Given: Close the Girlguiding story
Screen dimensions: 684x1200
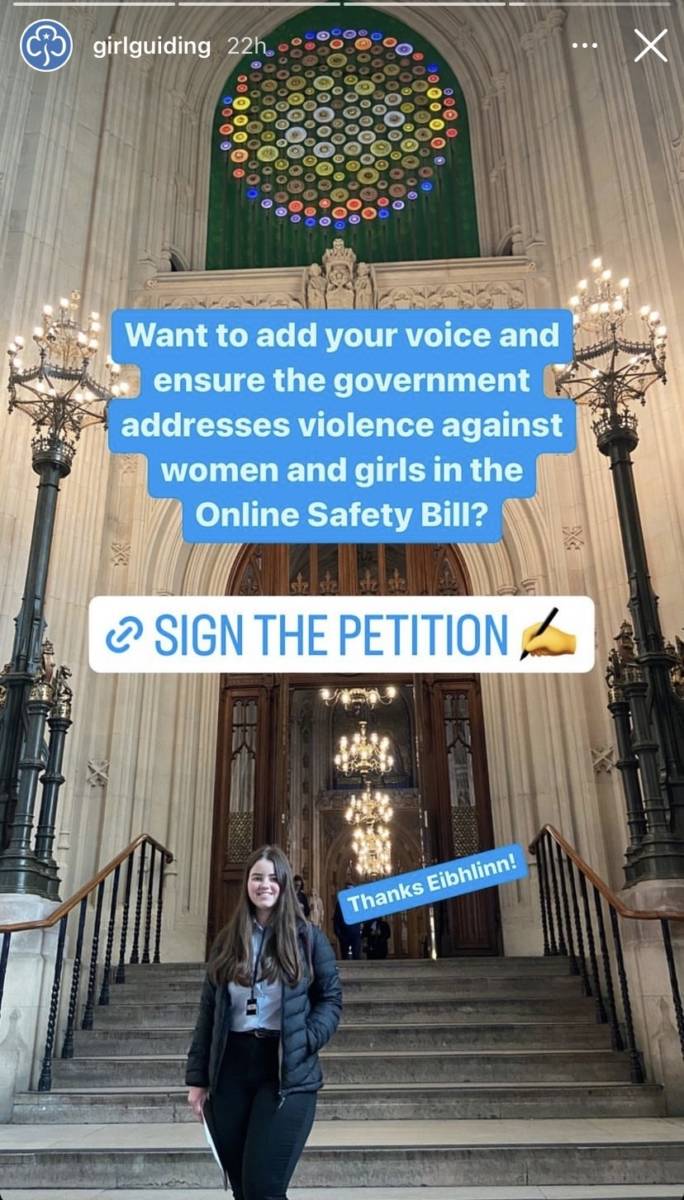Looking at the screenshot, I should pos(650,46).
